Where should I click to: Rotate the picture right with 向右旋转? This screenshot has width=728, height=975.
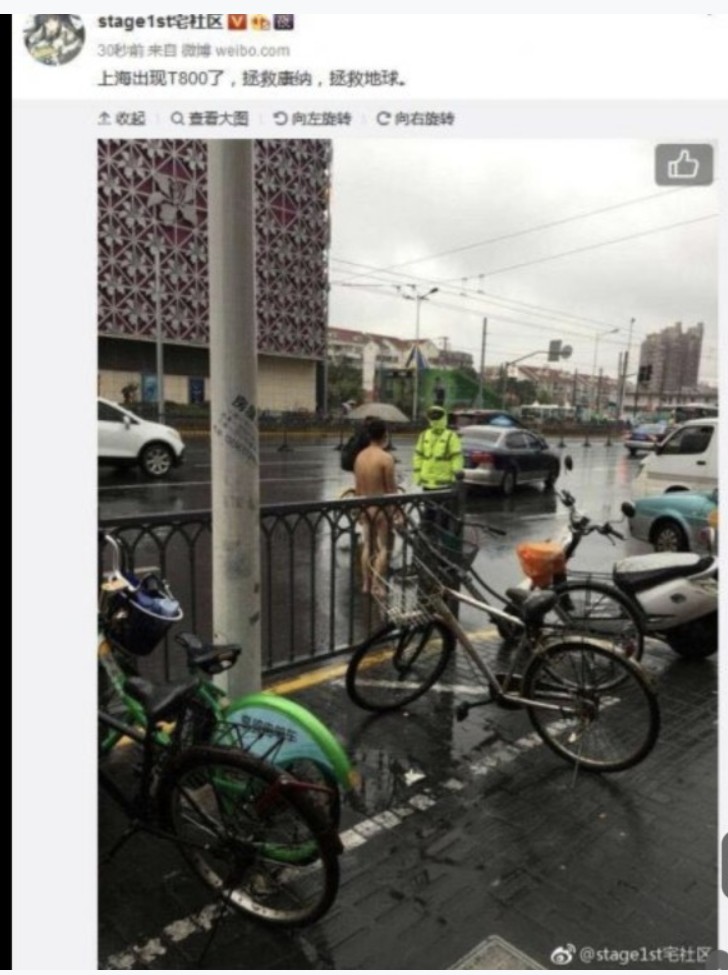pos(415,118)
